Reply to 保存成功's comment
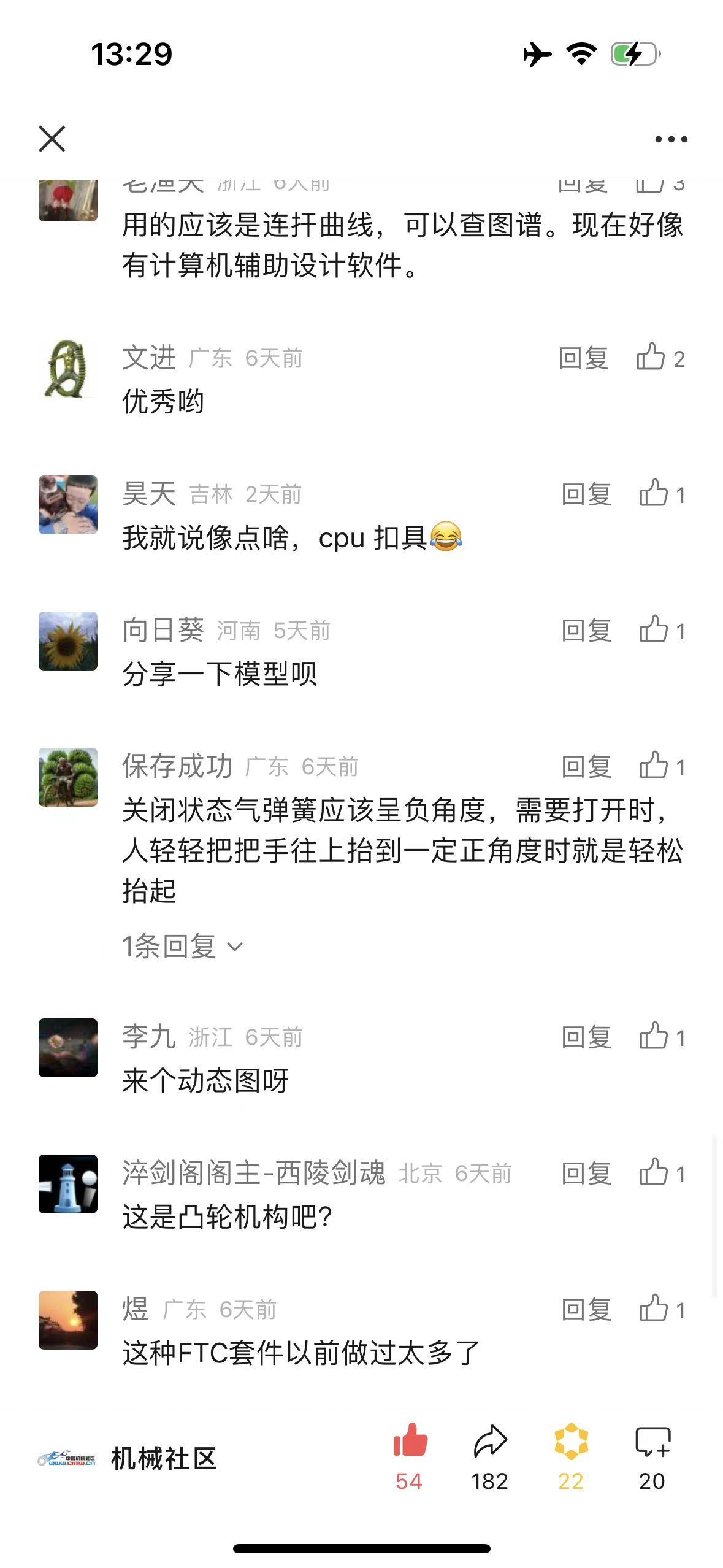The width and height of the screenshot is (723, 1568). pos(586,767)
